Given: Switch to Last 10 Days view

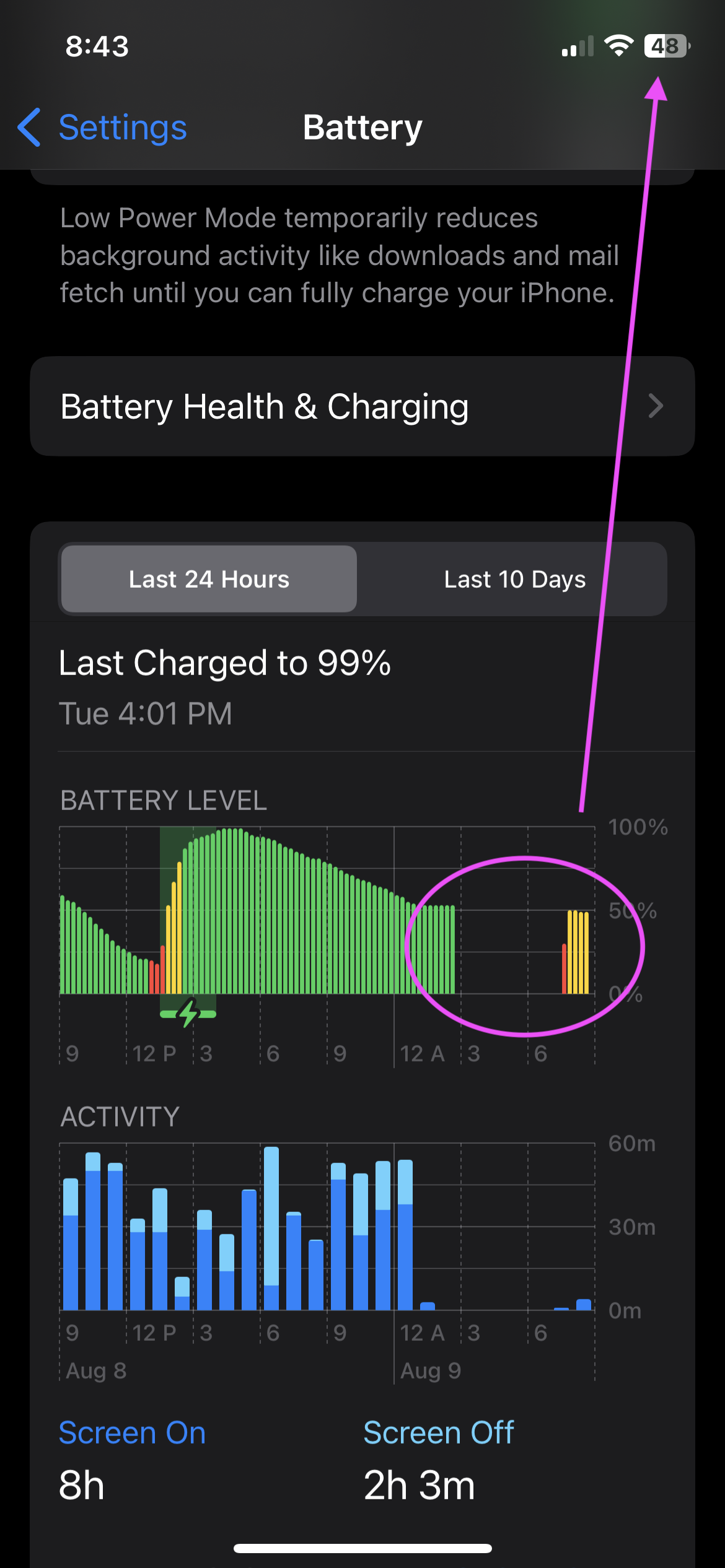Looking at the screenshot, I should 514,580.
